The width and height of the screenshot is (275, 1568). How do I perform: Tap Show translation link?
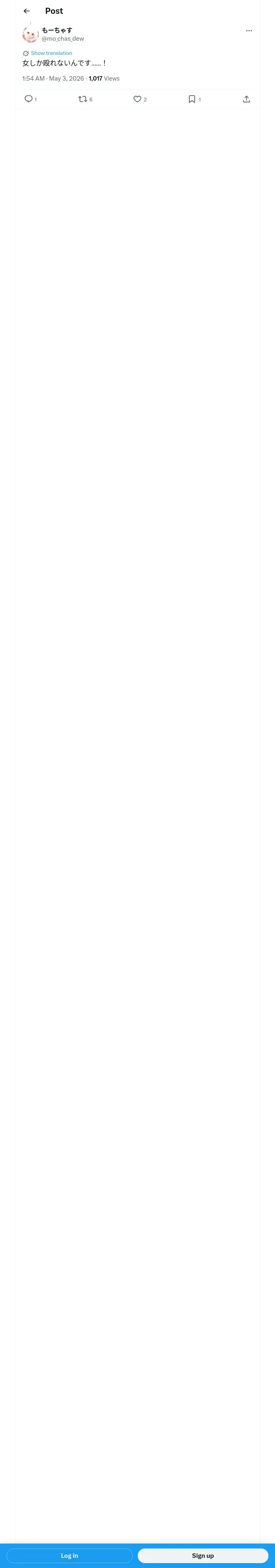pyautogui.click(x=52, y=53)
